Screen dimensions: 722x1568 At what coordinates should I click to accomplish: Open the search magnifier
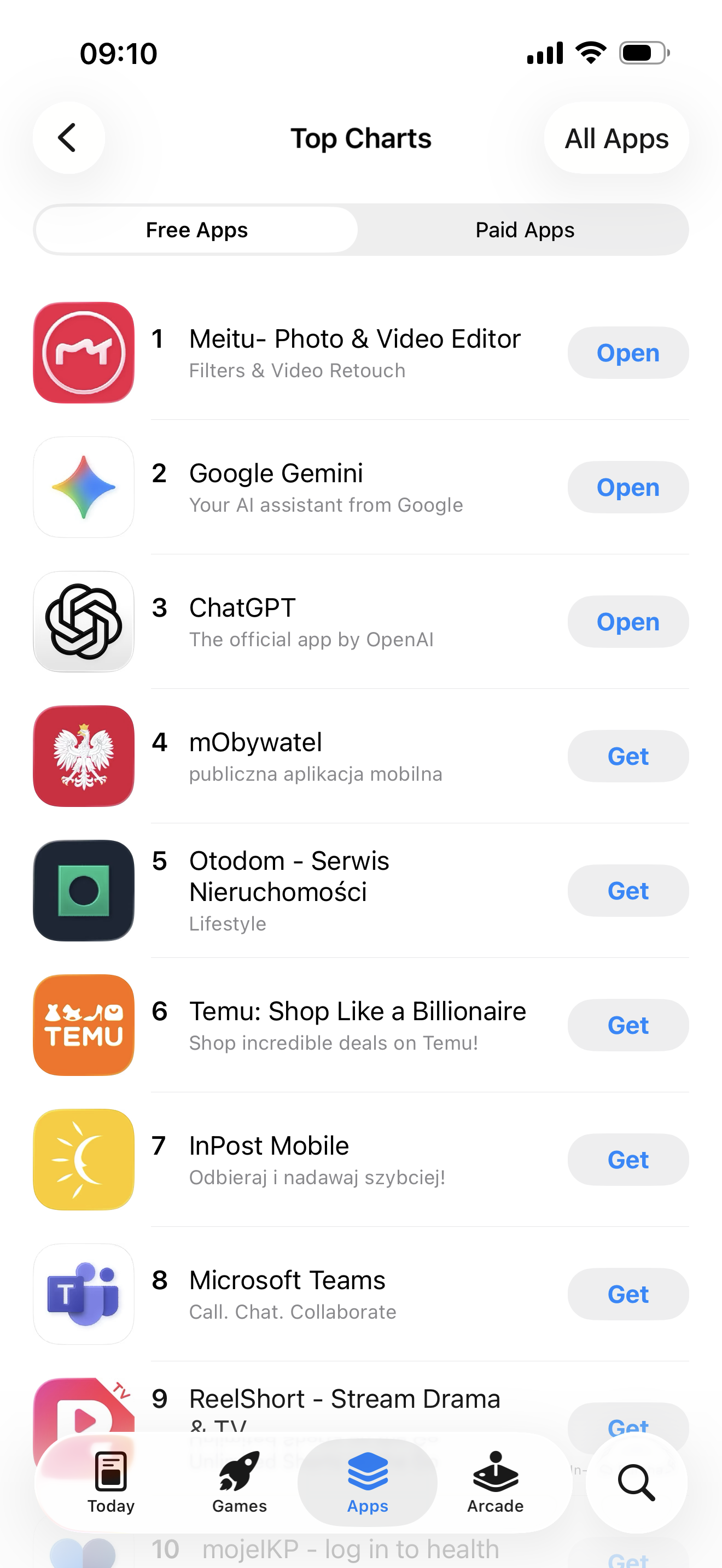tap(636, 1483)
